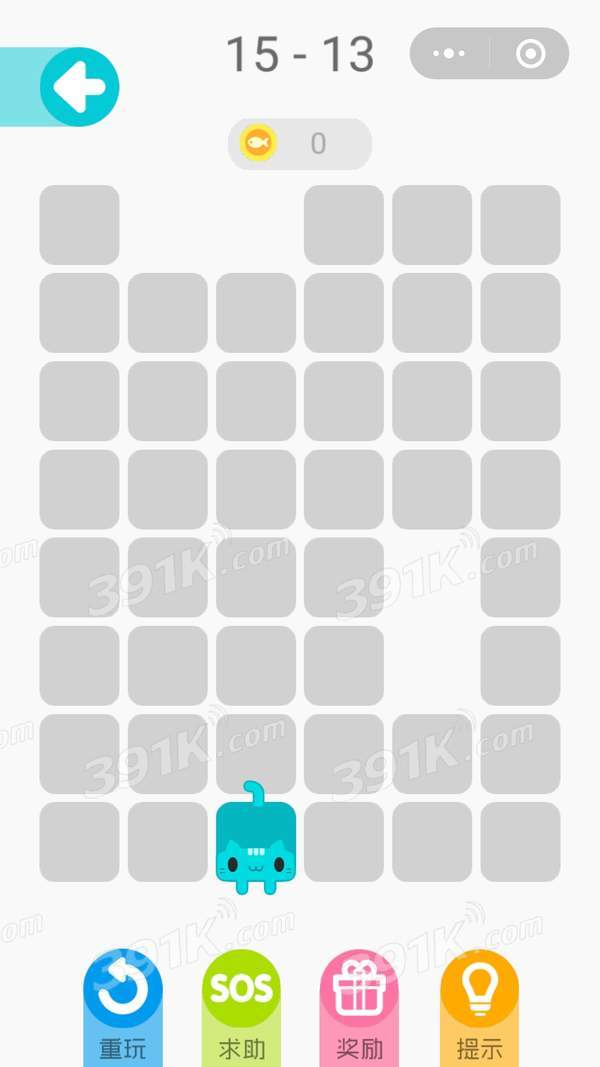The image size is (600, 1067).
Task: Open the mini program three-dot menu
Action: [449, 54]
